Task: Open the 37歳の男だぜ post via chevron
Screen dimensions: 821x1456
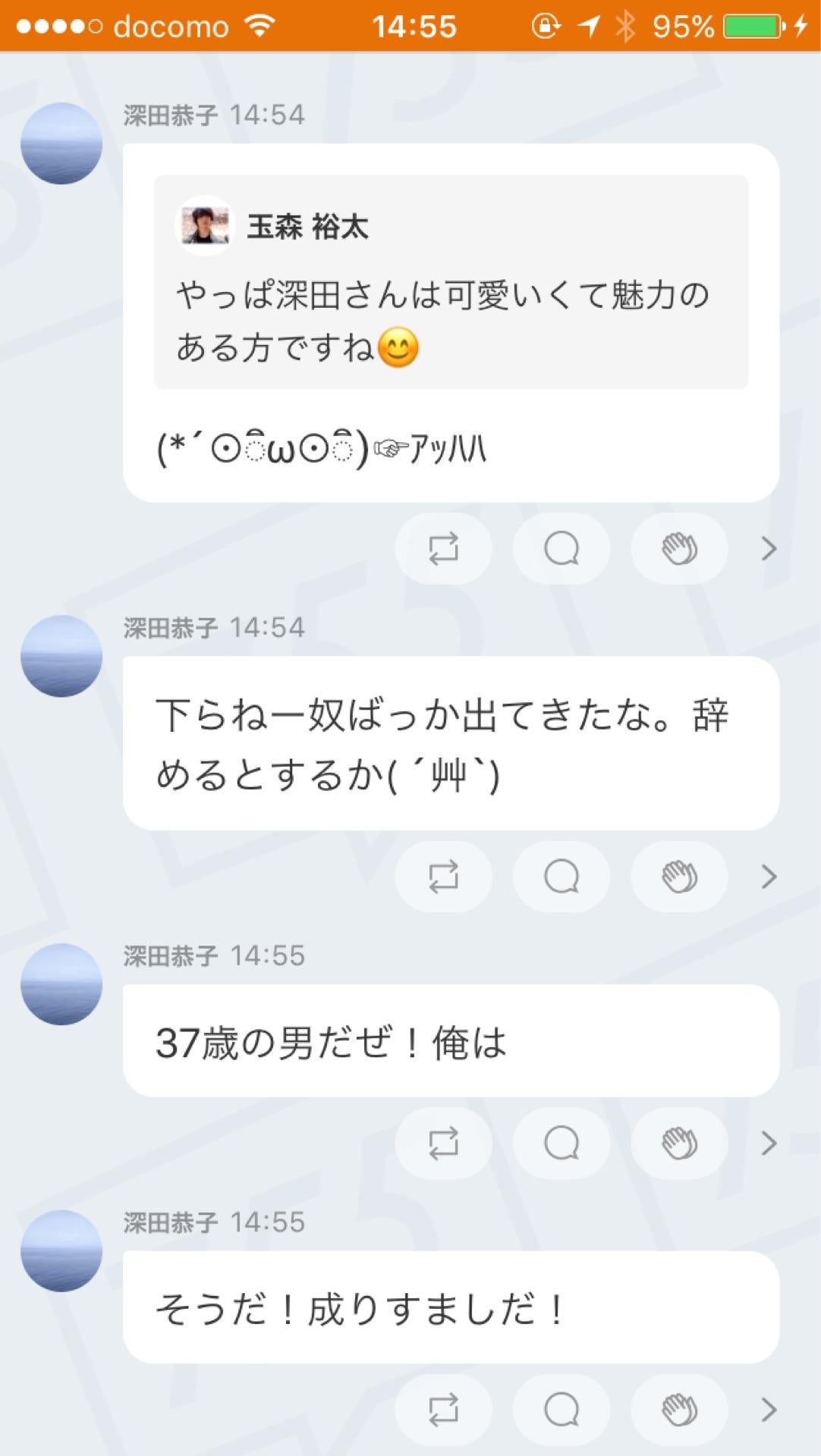Action: (x=771, y=1144)
